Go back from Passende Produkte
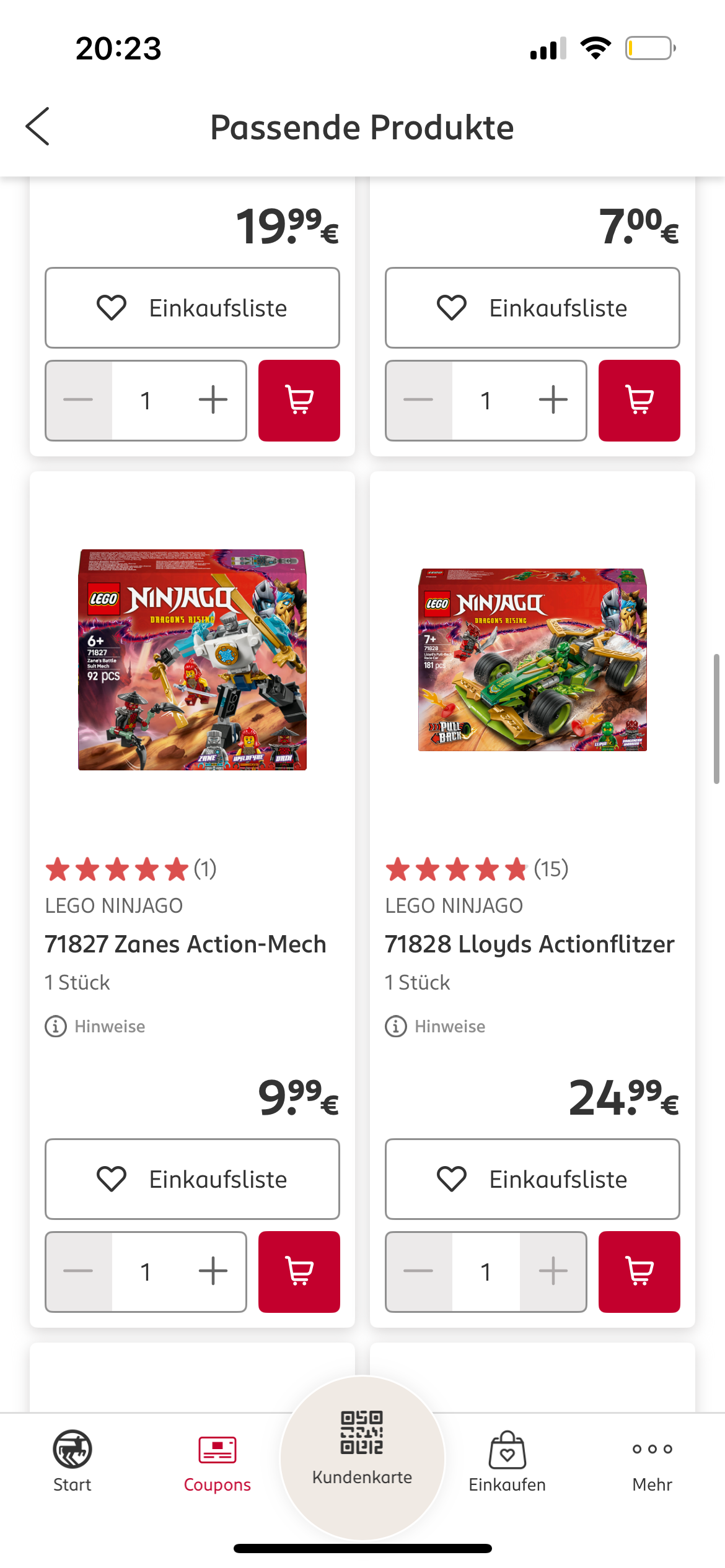 click(38, 126)
